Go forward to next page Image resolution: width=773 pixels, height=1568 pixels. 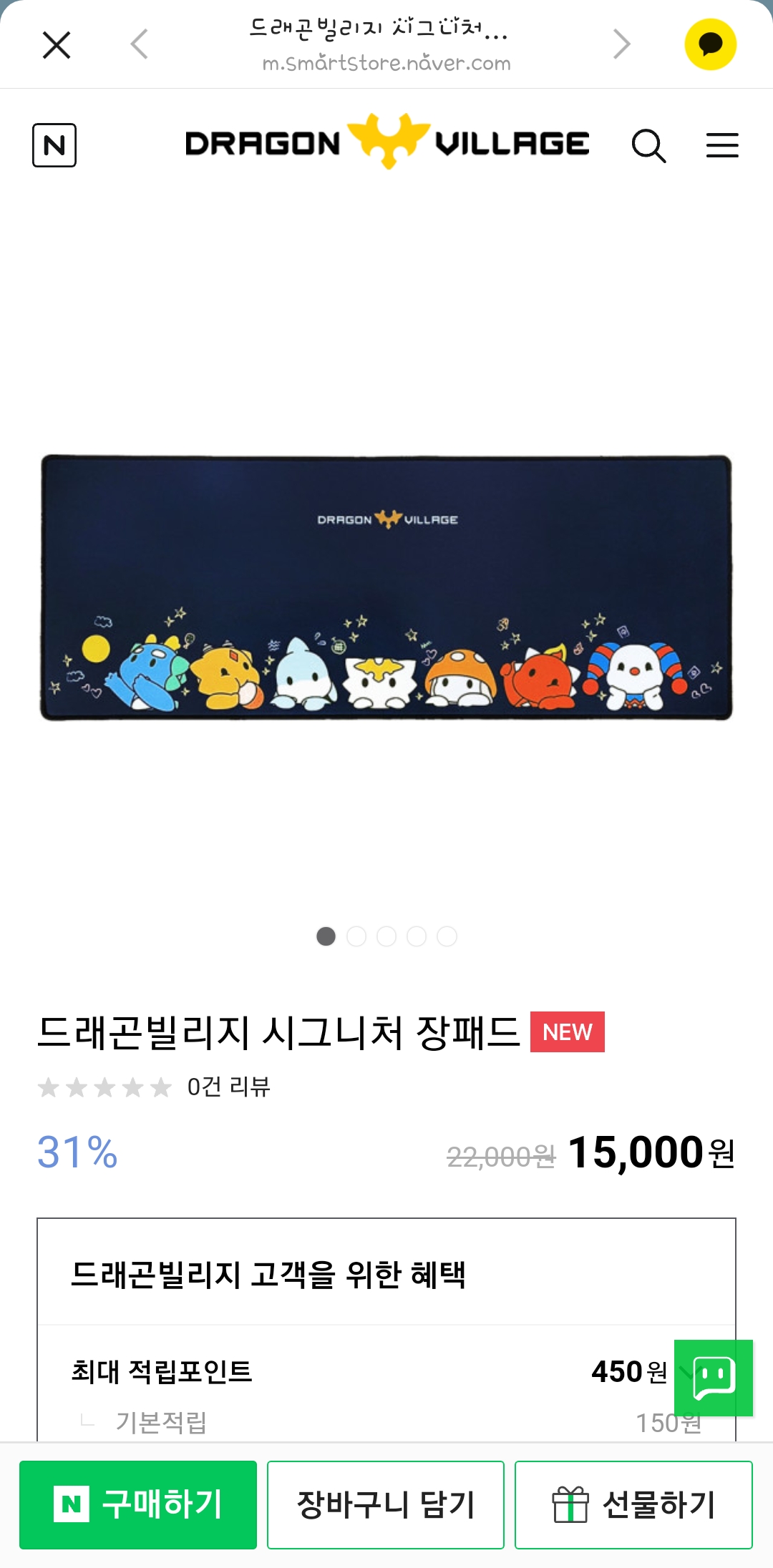(621, 44)
